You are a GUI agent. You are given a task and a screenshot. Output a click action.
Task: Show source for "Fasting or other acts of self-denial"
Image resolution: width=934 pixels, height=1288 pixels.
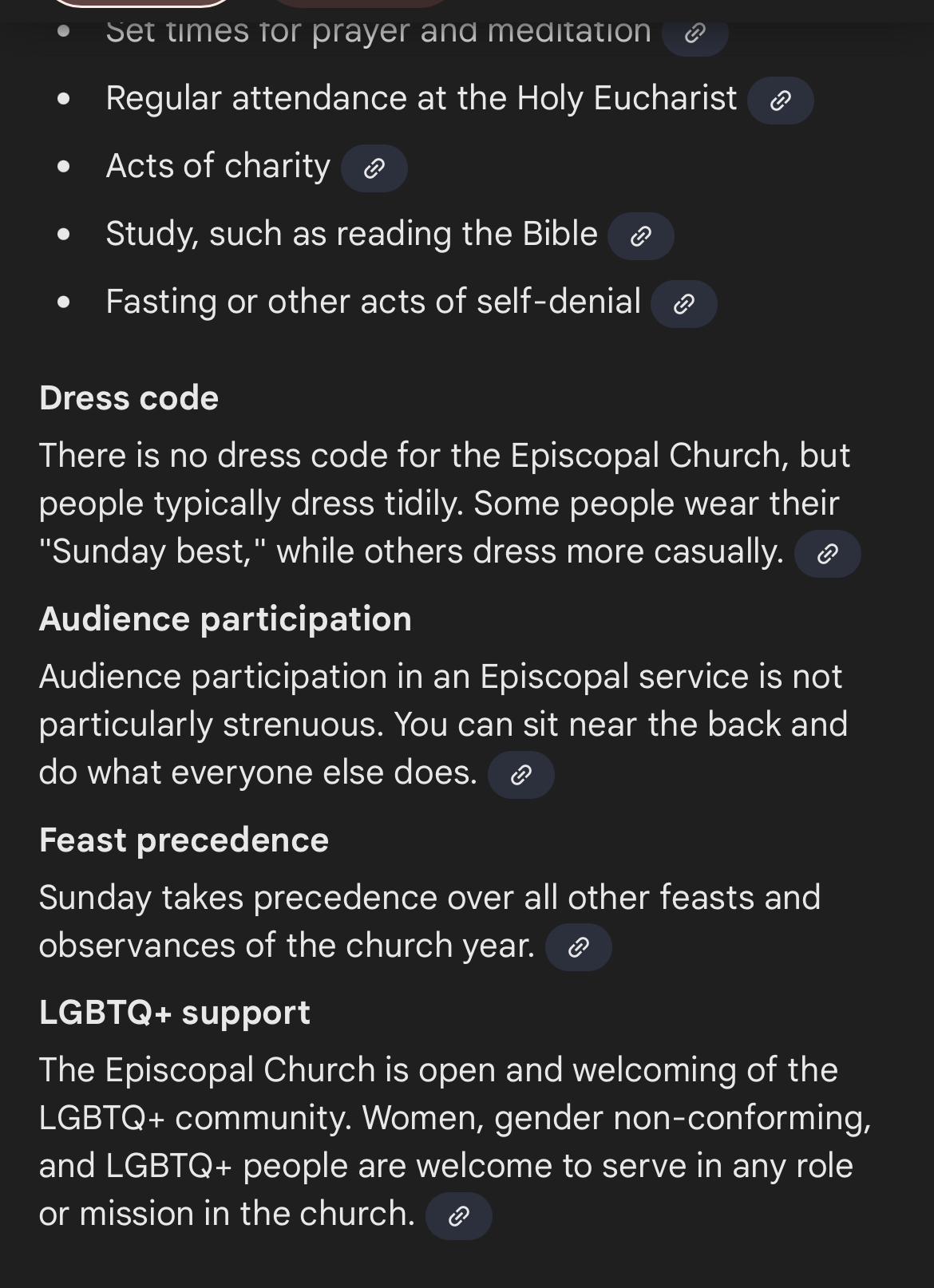click(x=684, y=304)
